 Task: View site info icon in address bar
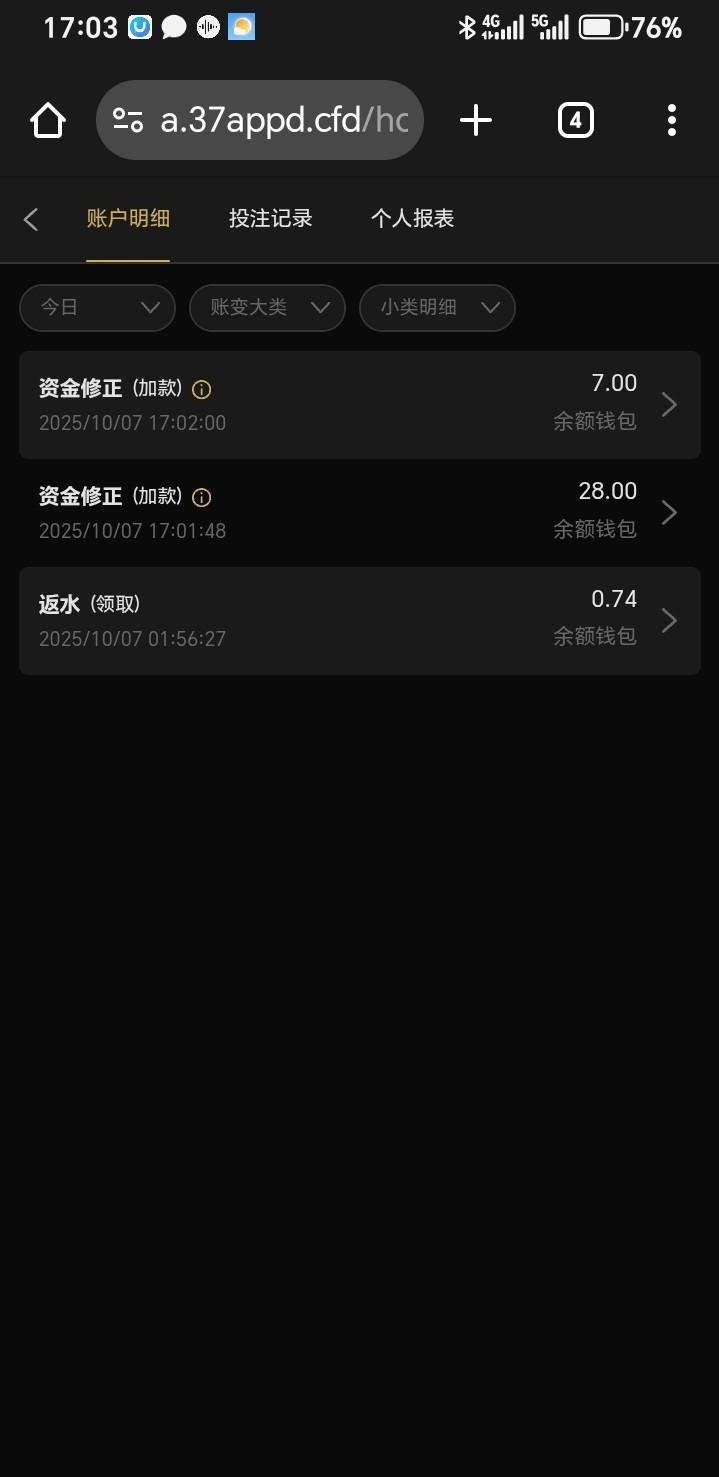tap(128, 121)
